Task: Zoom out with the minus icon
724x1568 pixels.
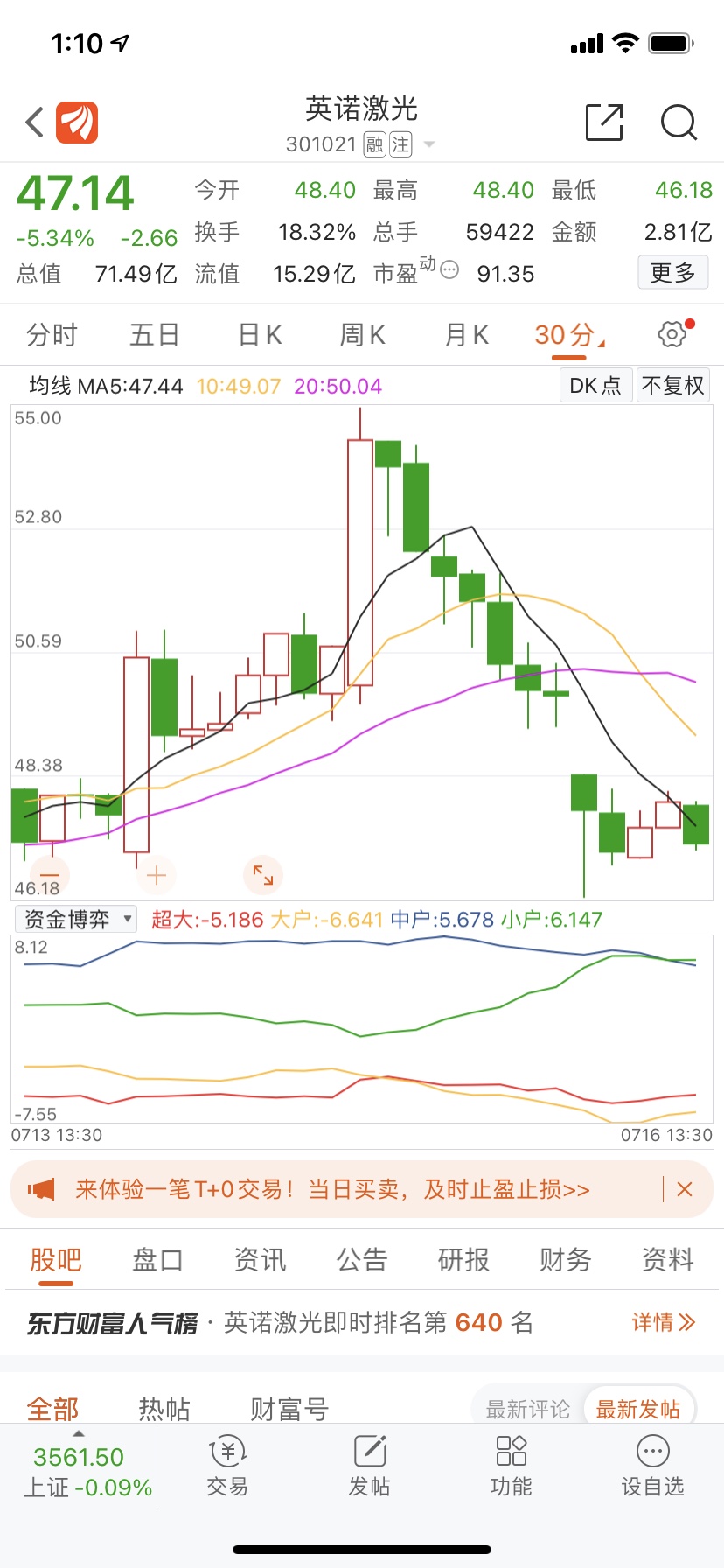Action: click(48, 874)
